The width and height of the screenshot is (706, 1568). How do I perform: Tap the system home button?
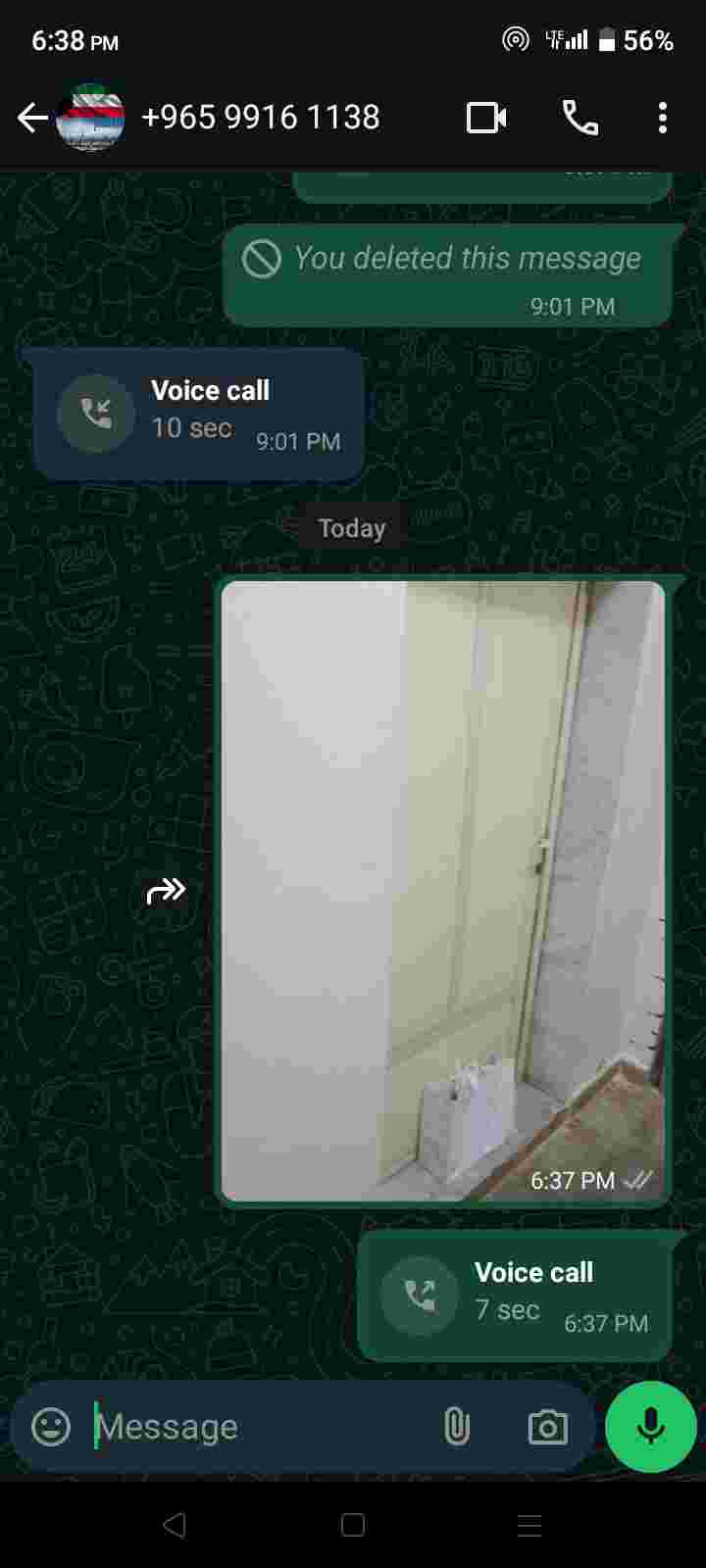[x=353, y=1525]
